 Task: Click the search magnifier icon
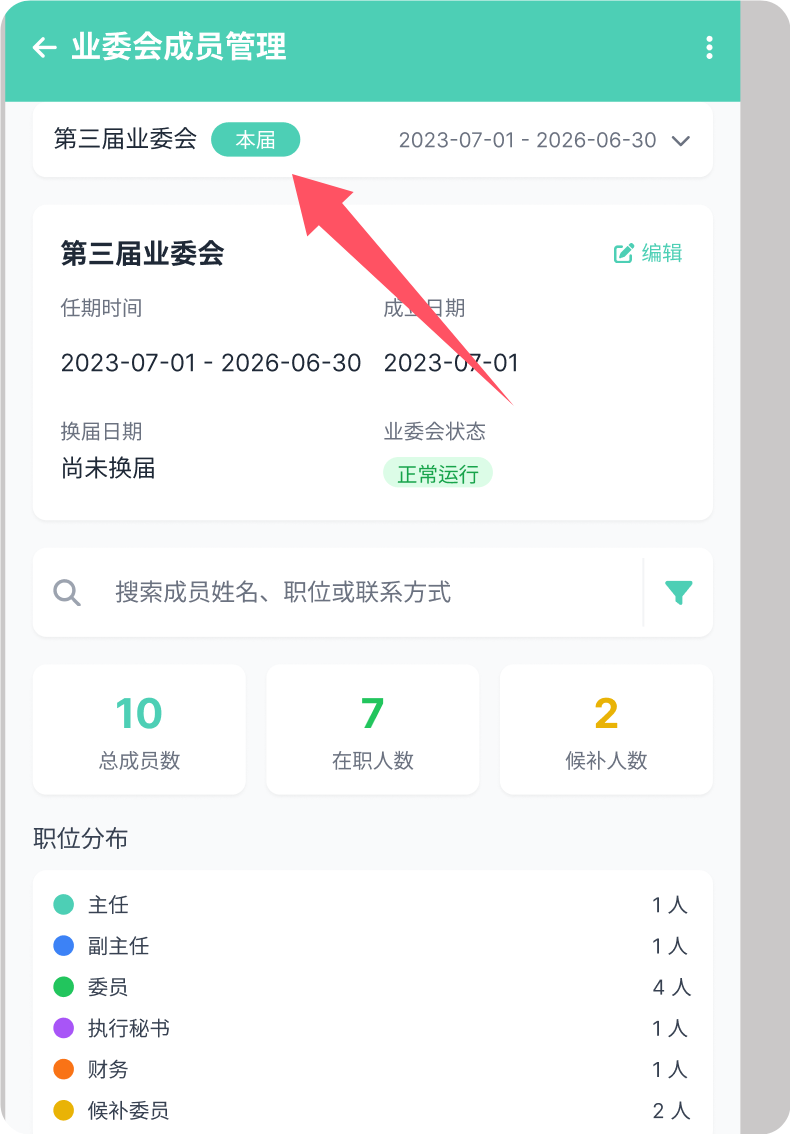tap(67, 592)
